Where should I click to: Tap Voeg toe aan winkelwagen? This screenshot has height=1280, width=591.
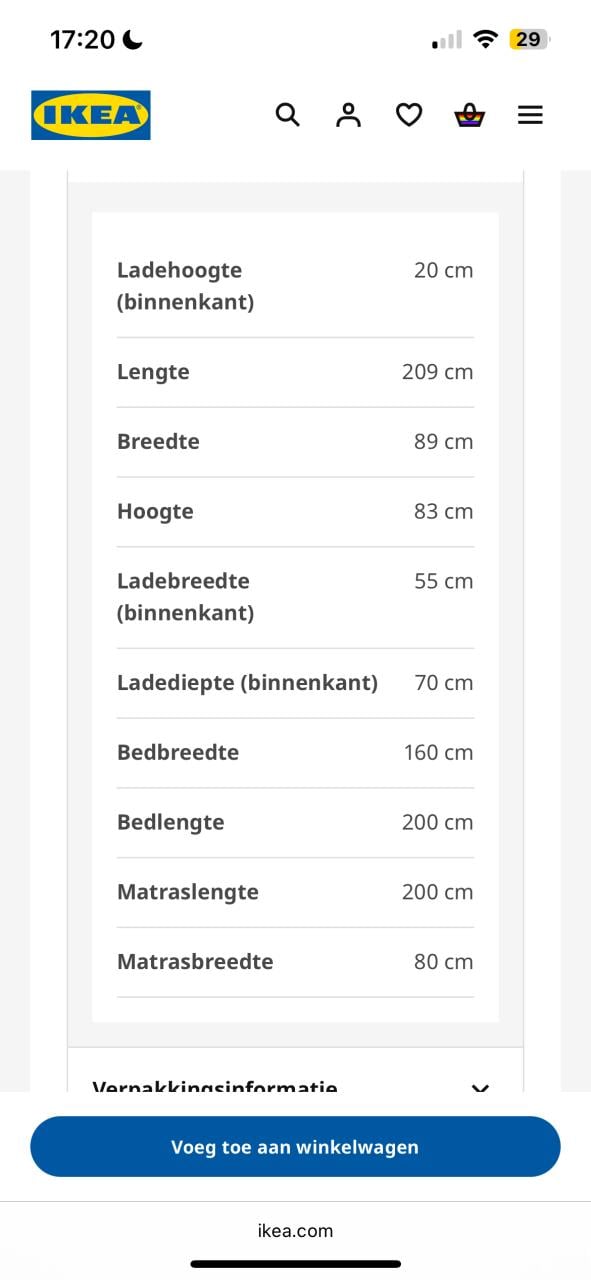click(x=295, y=1147)
